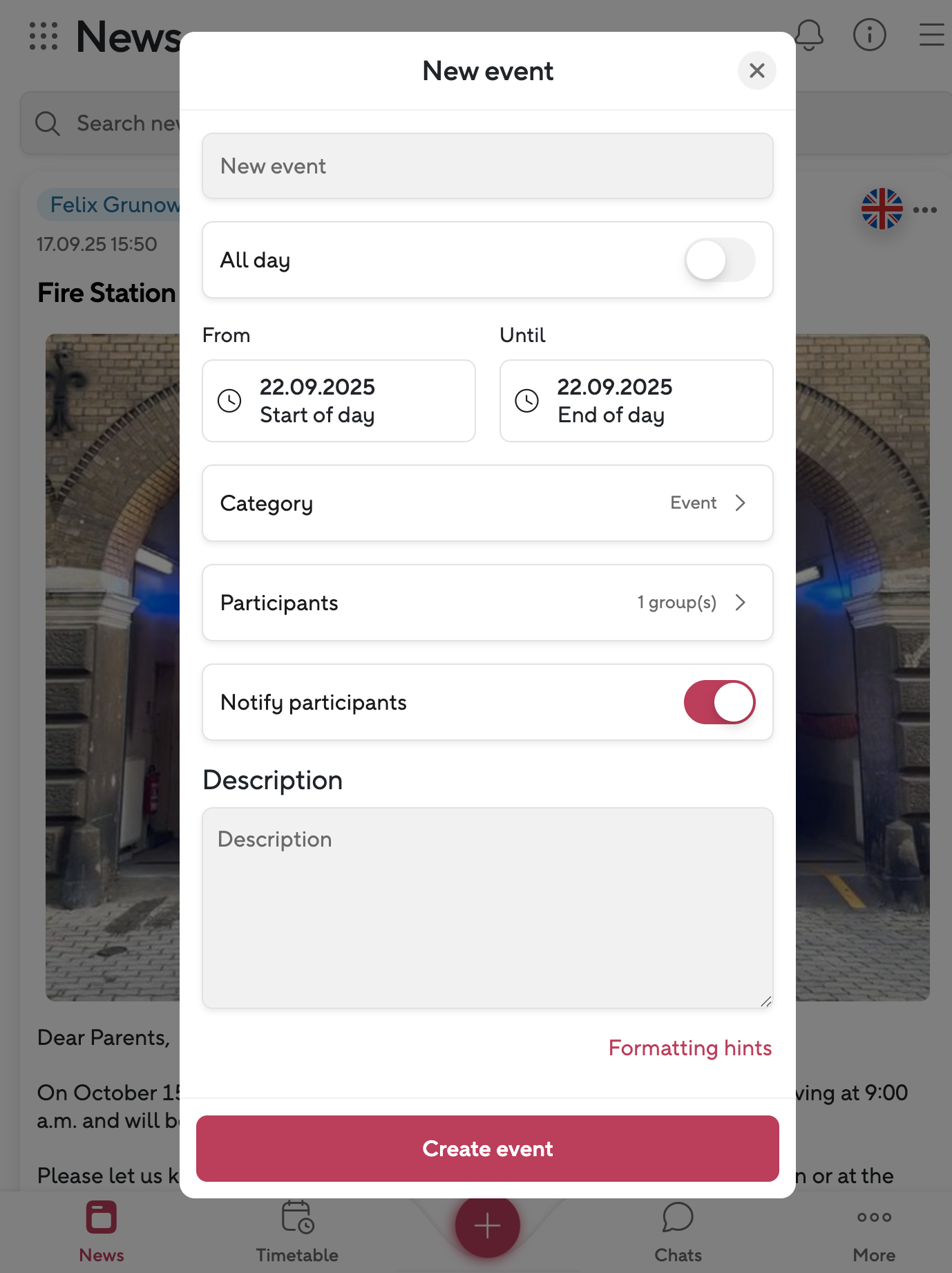The width and height of the screenshot is (952, 1273).
Task: Enable the All day switch
Action: point(719,260)
